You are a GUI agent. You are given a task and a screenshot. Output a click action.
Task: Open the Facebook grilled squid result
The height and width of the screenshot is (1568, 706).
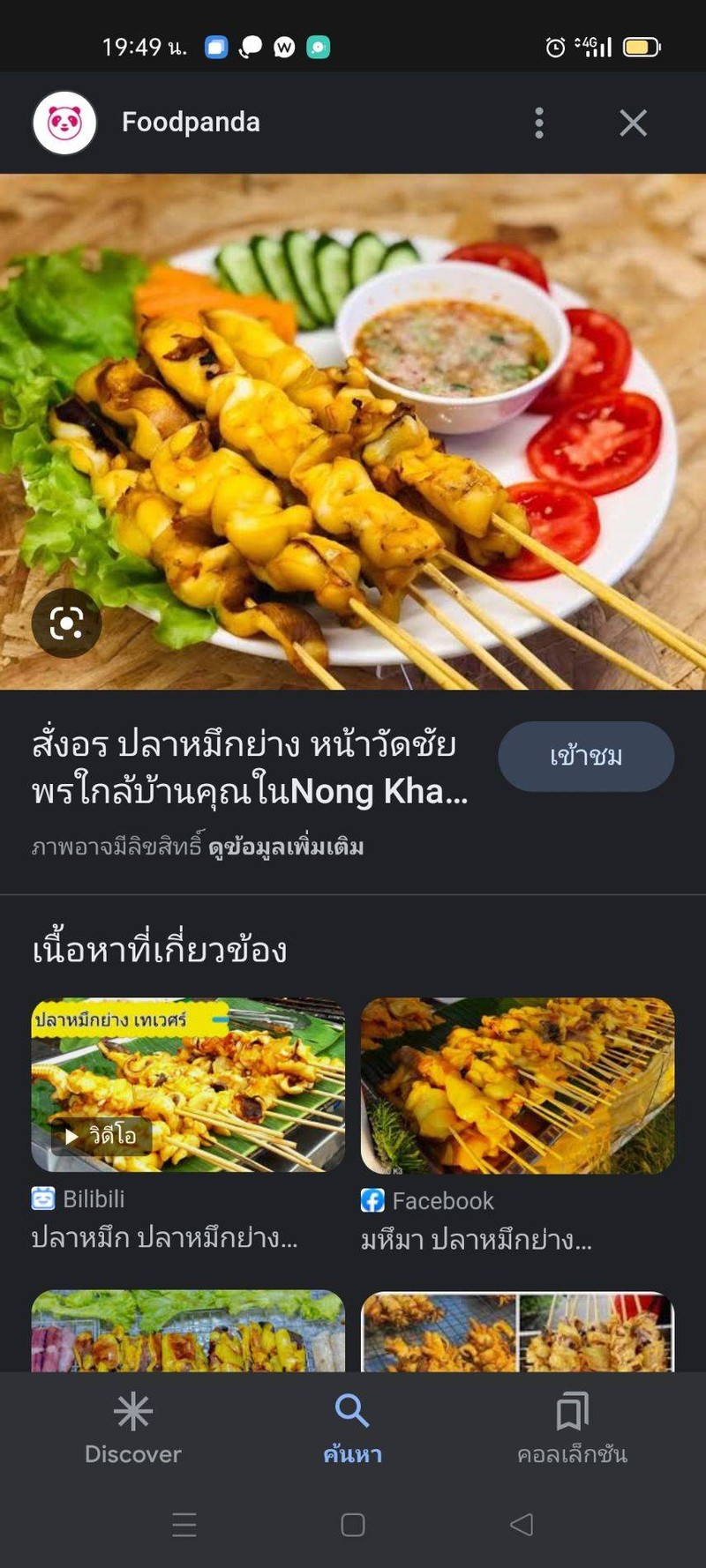click(x=517, y=1085)
